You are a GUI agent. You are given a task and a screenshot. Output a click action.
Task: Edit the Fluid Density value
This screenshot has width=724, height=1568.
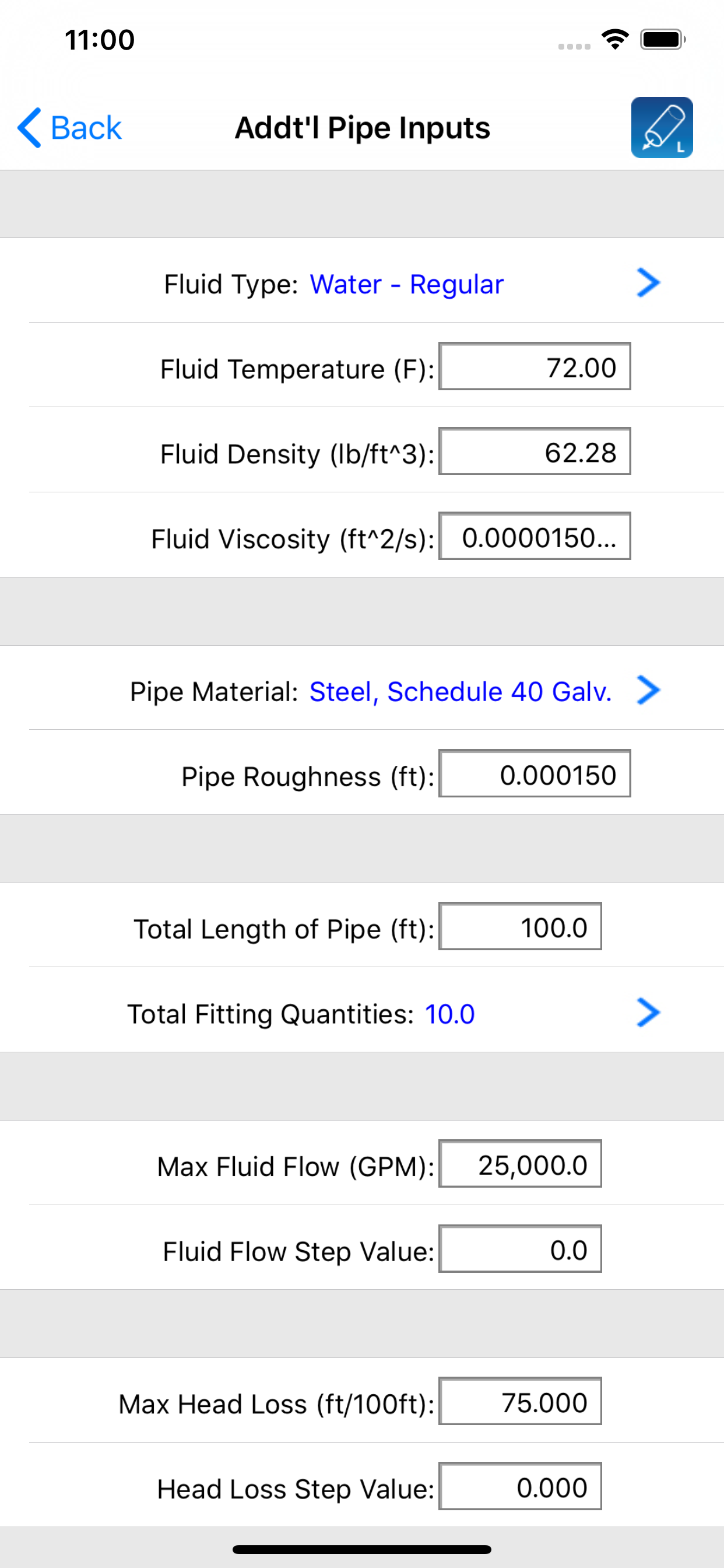534,451
